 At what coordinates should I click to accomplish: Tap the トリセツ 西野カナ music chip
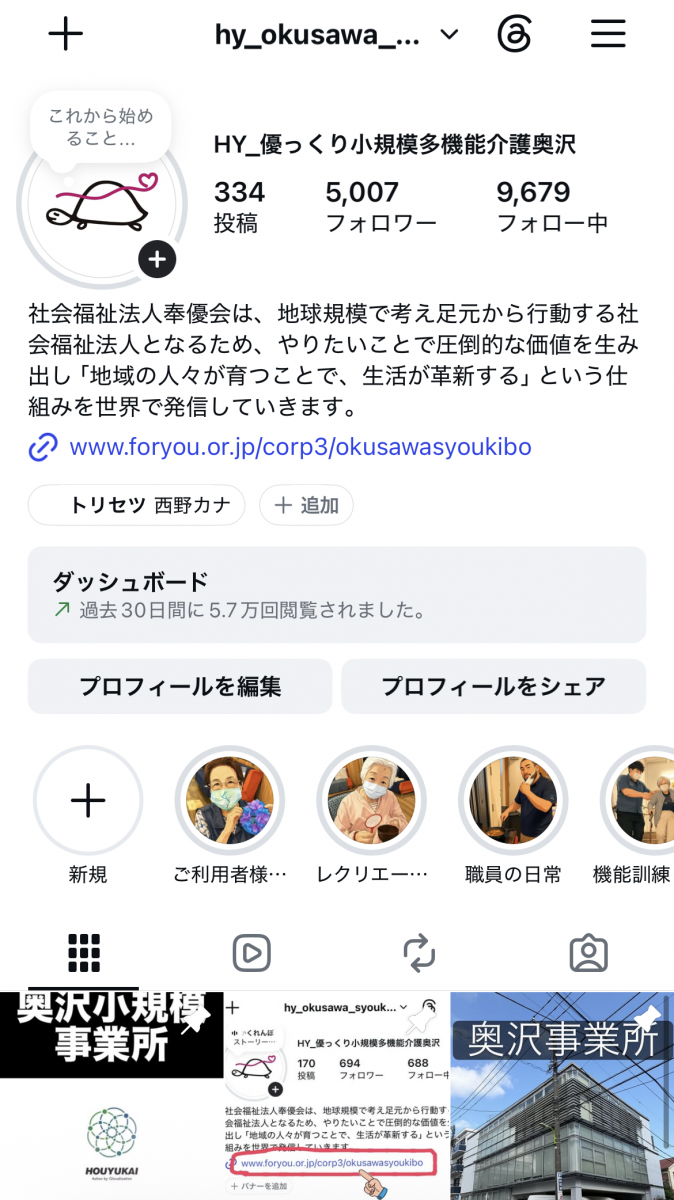tap(137, 505)
